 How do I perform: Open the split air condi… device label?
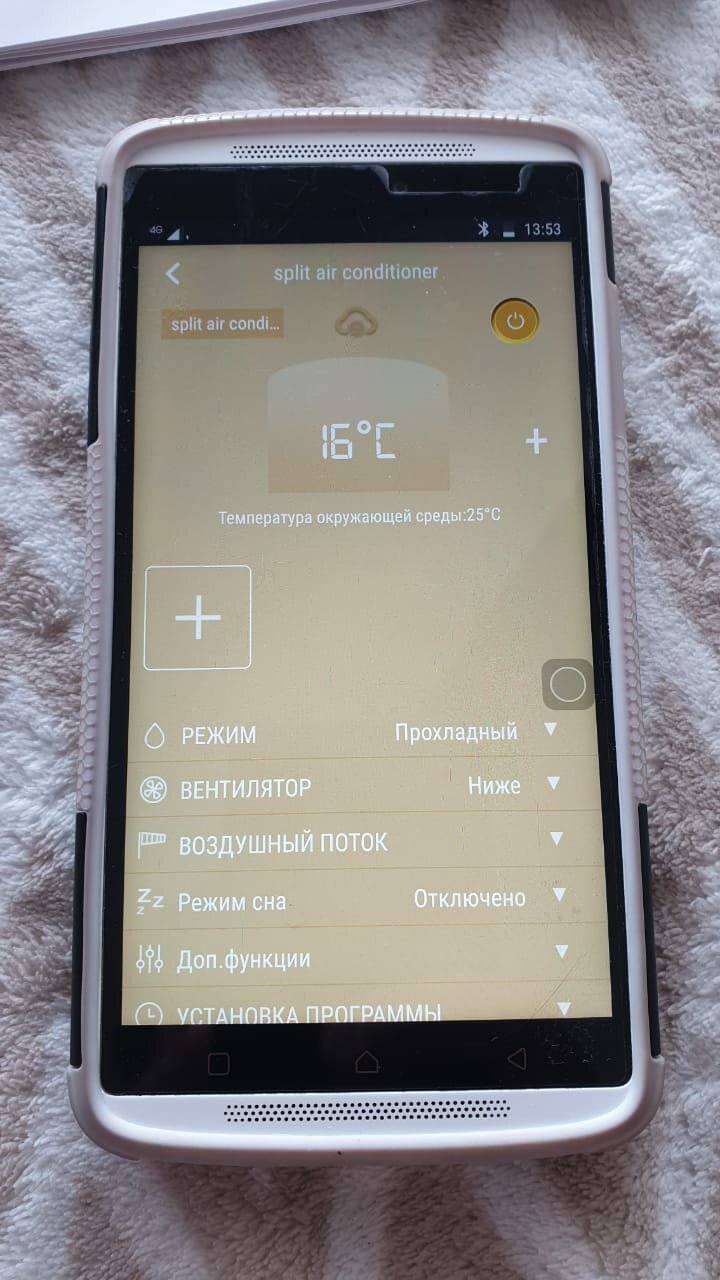[x=223, y=324]
